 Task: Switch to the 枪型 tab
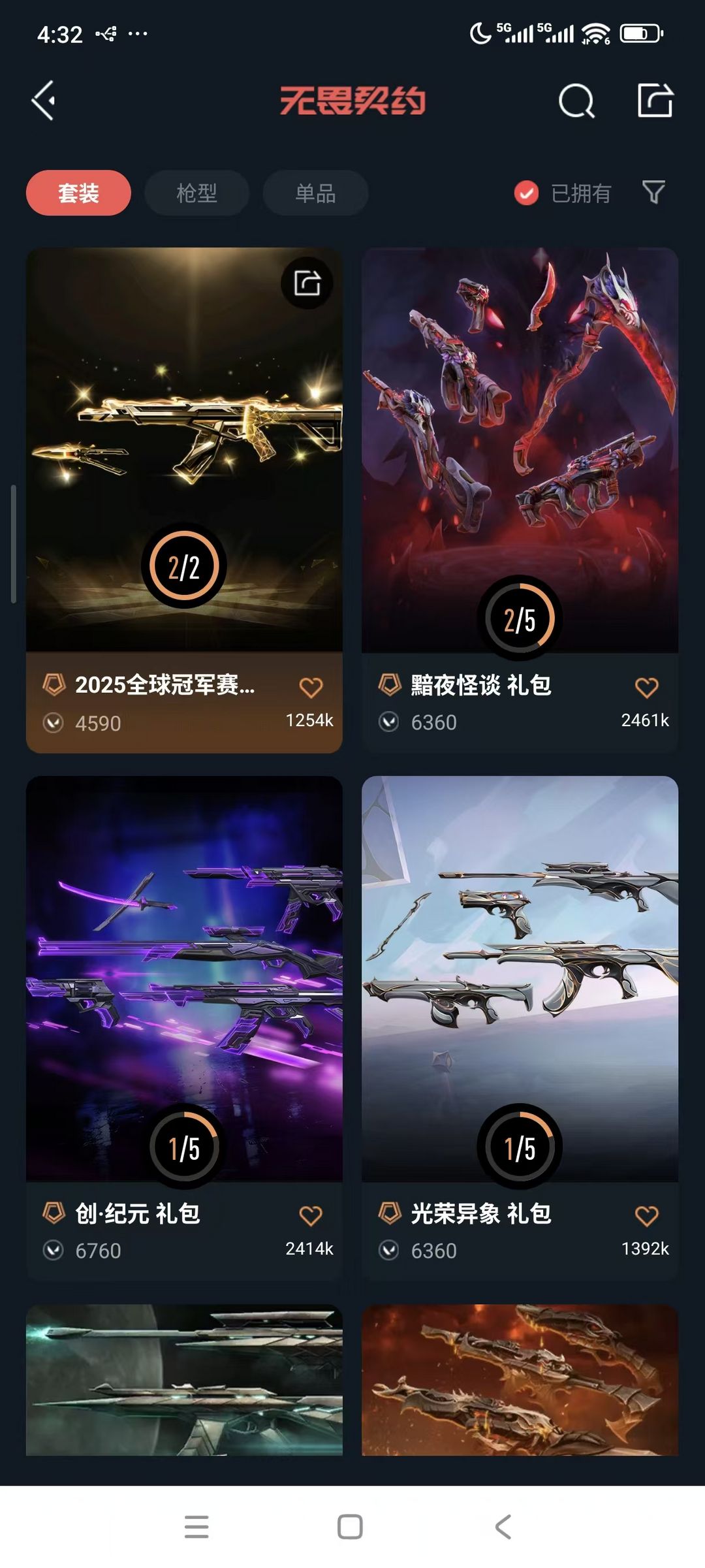[196, 193]
